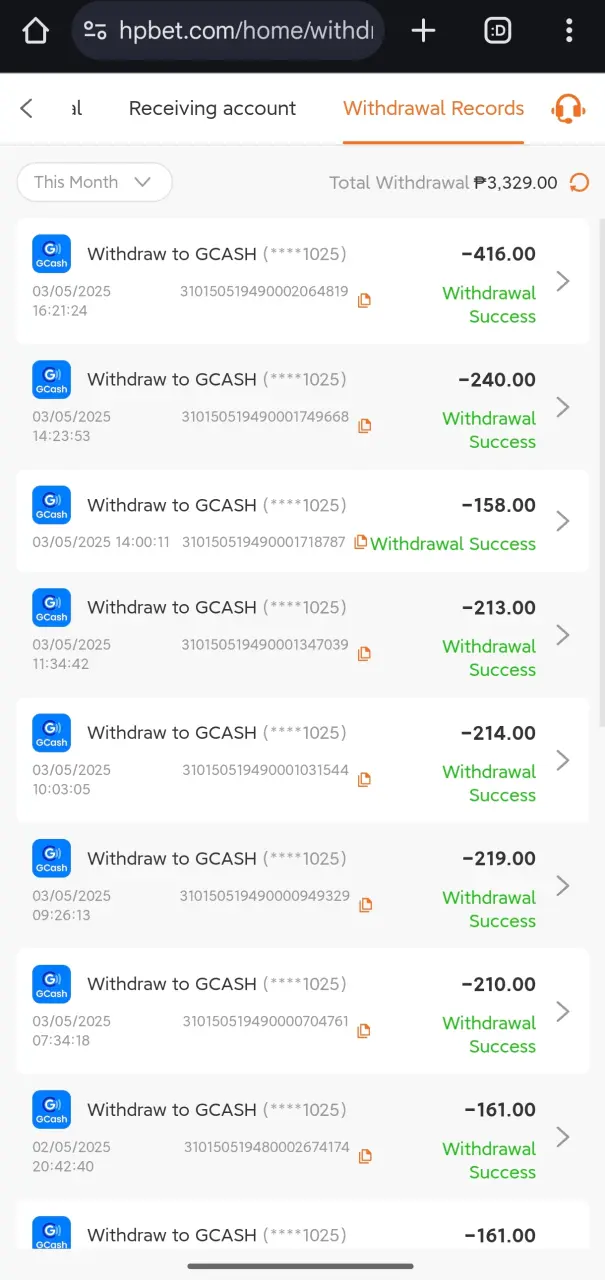Viewport: 605px width, 1280px height.
Task: Open the -416.00 withdrawal record
Action: (x=302, y=281)
